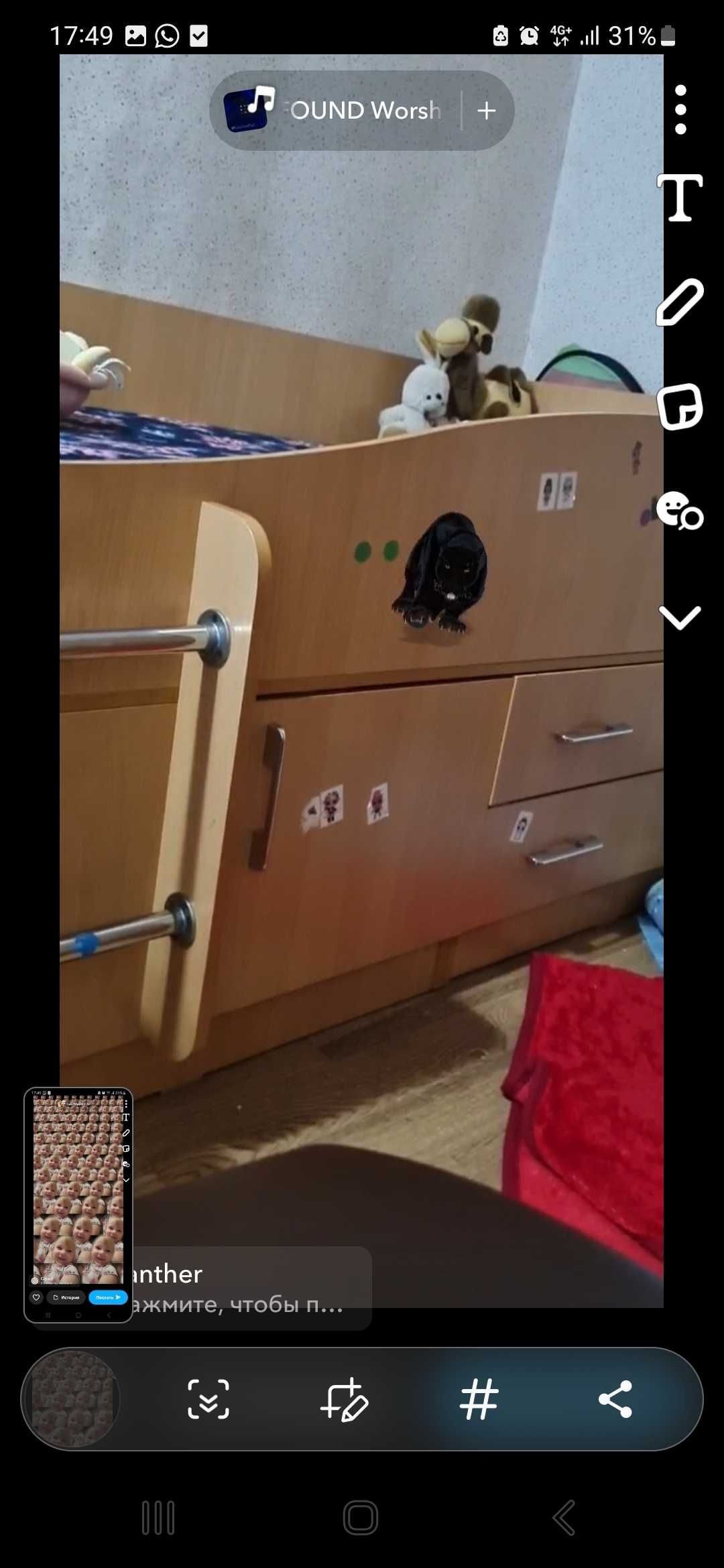The image size is (724, 1568).
Task: Tap the plus next to the music sticker
Action: (487, 111)
